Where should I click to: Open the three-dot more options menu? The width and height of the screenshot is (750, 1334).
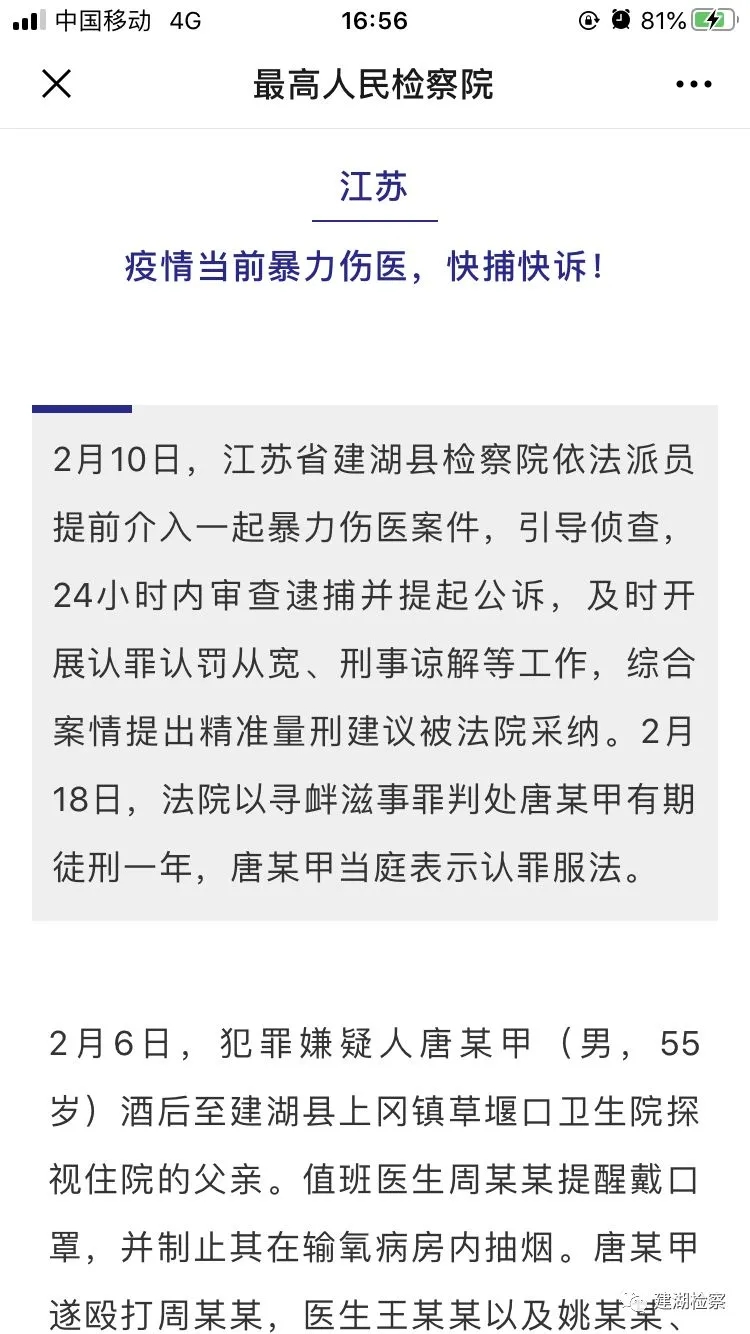coord(694,85)
